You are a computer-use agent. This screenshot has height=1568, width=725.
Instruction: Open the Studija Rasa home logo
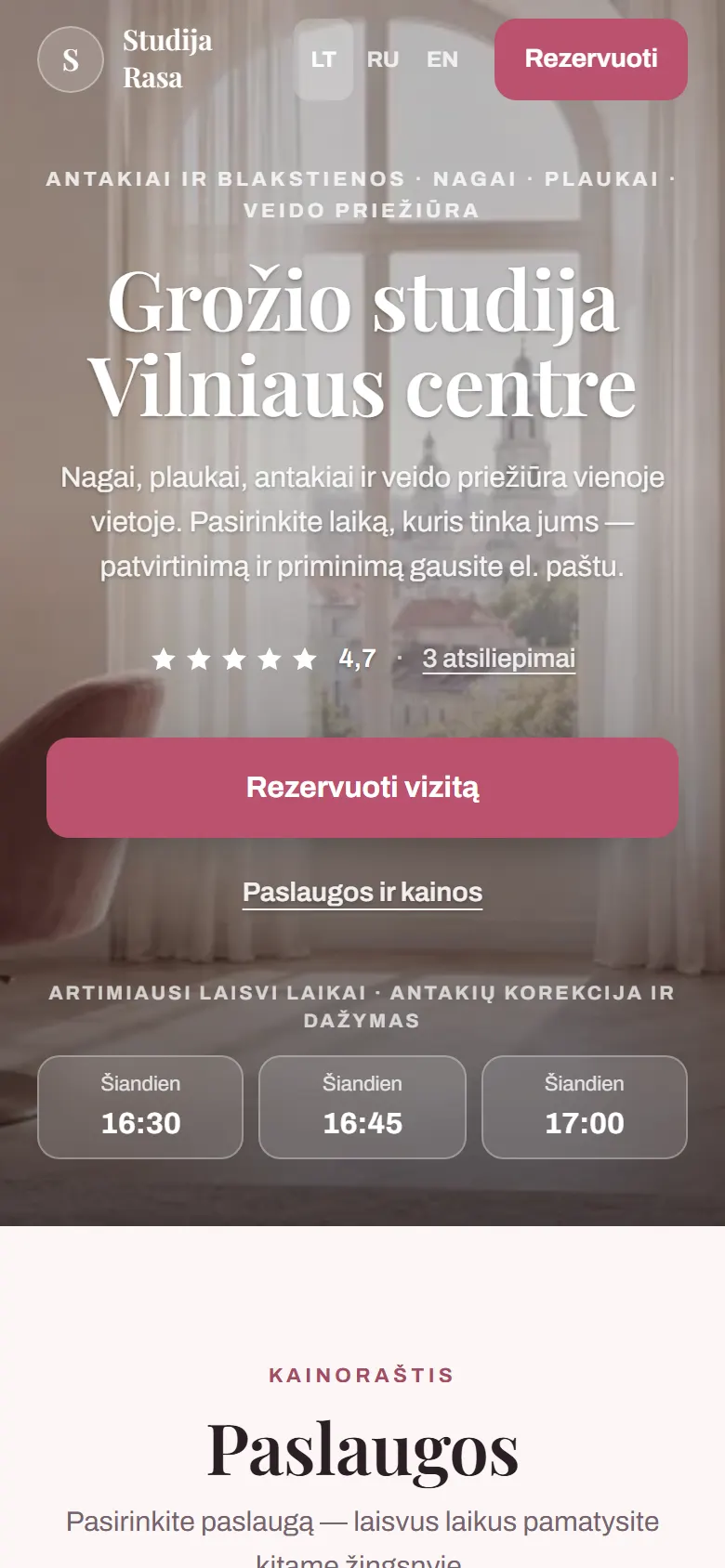click(x=125, y=59)
